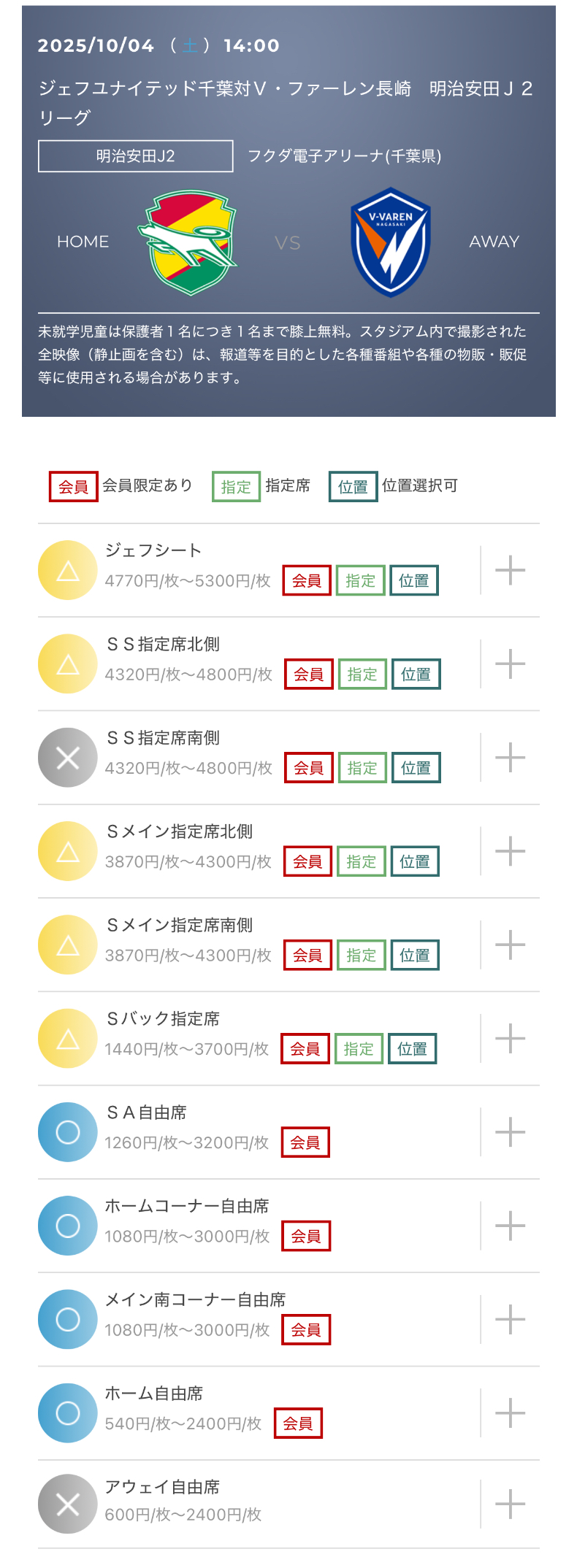Expand メイン南コーナー自由席 row
The height and width of the screenshot is (1568, 577).
[x=510, y=1319]
